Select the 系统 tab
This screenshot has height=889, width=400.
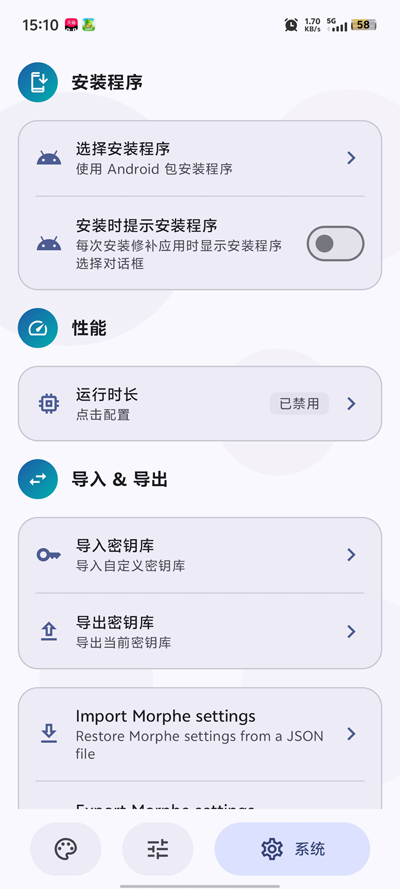click(292, 849)
